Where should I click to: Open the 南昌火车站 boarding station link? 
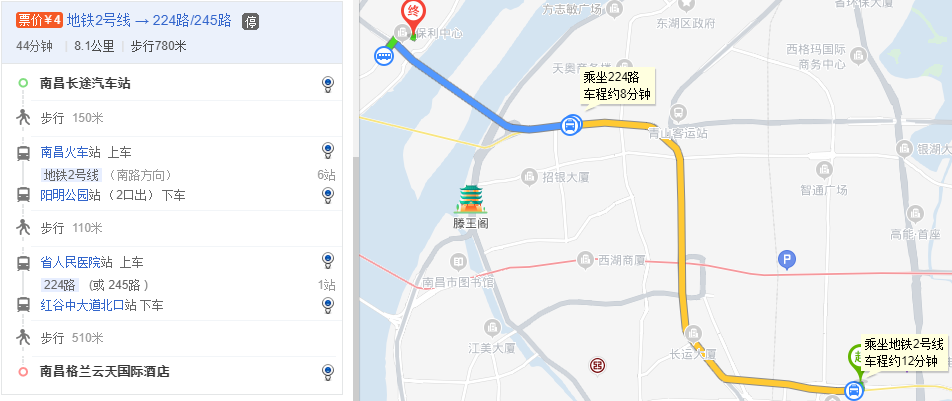pyautogui.click(x=70, y=152)
